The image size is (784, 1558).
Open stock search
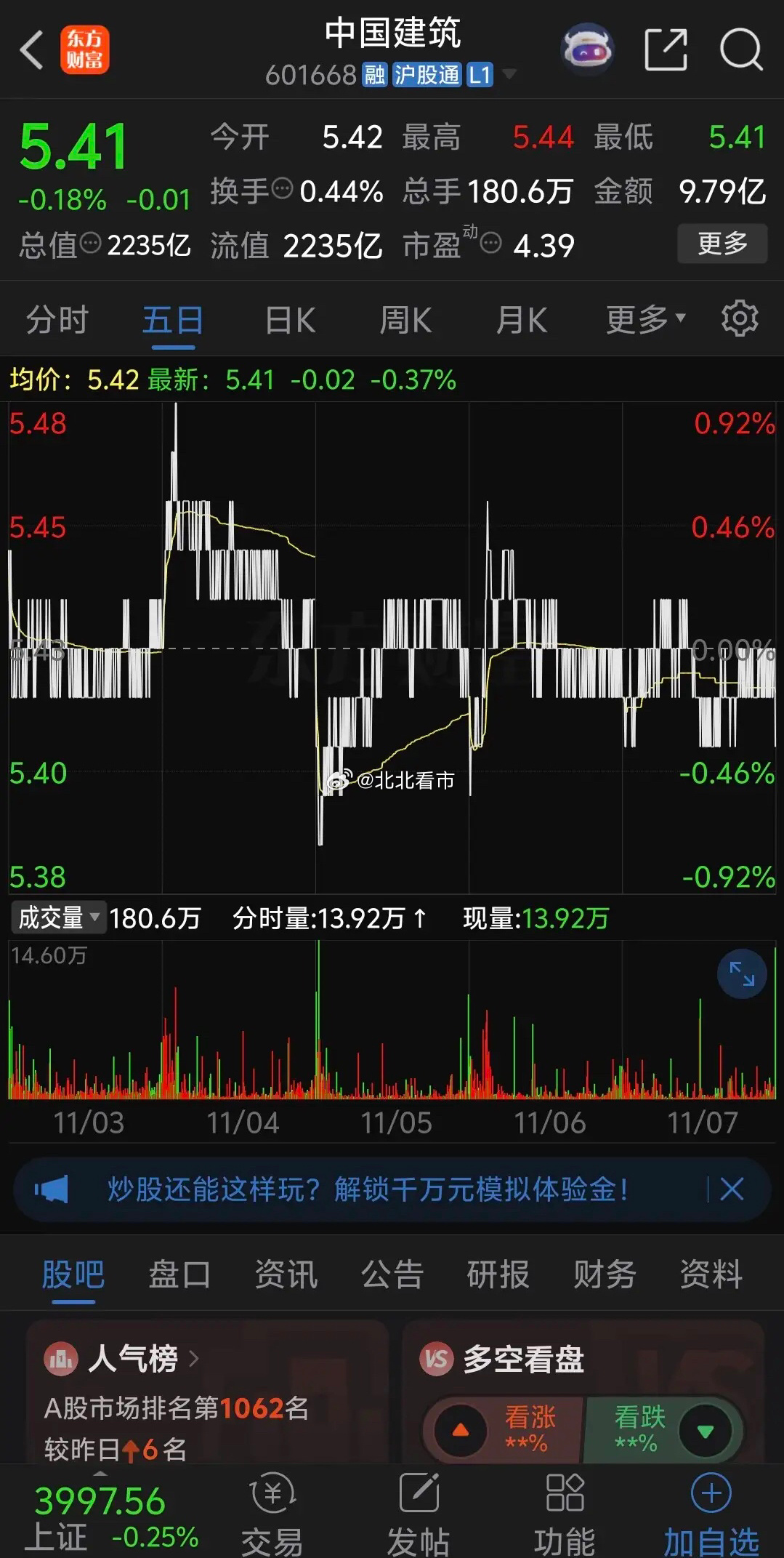click(740, 50)
